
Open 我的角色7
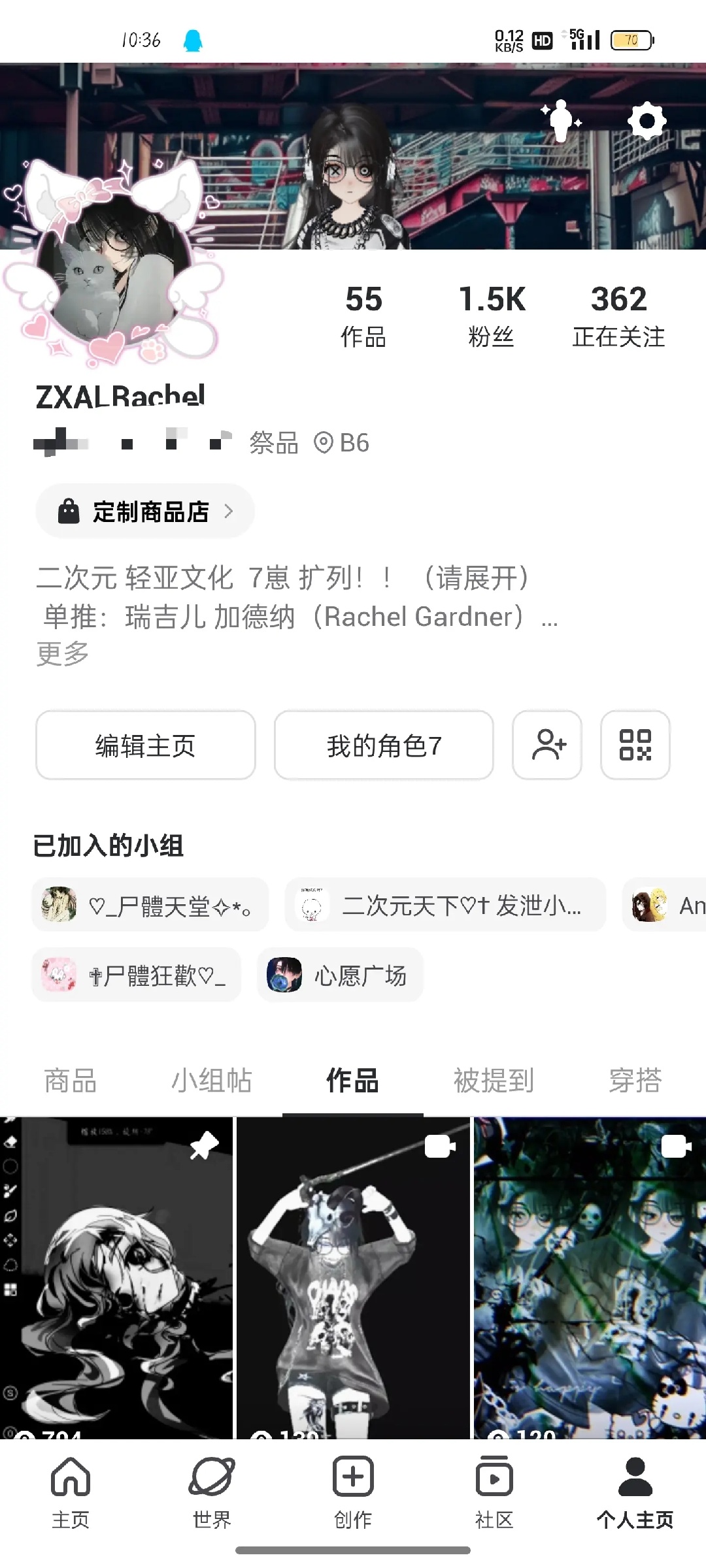384,745
